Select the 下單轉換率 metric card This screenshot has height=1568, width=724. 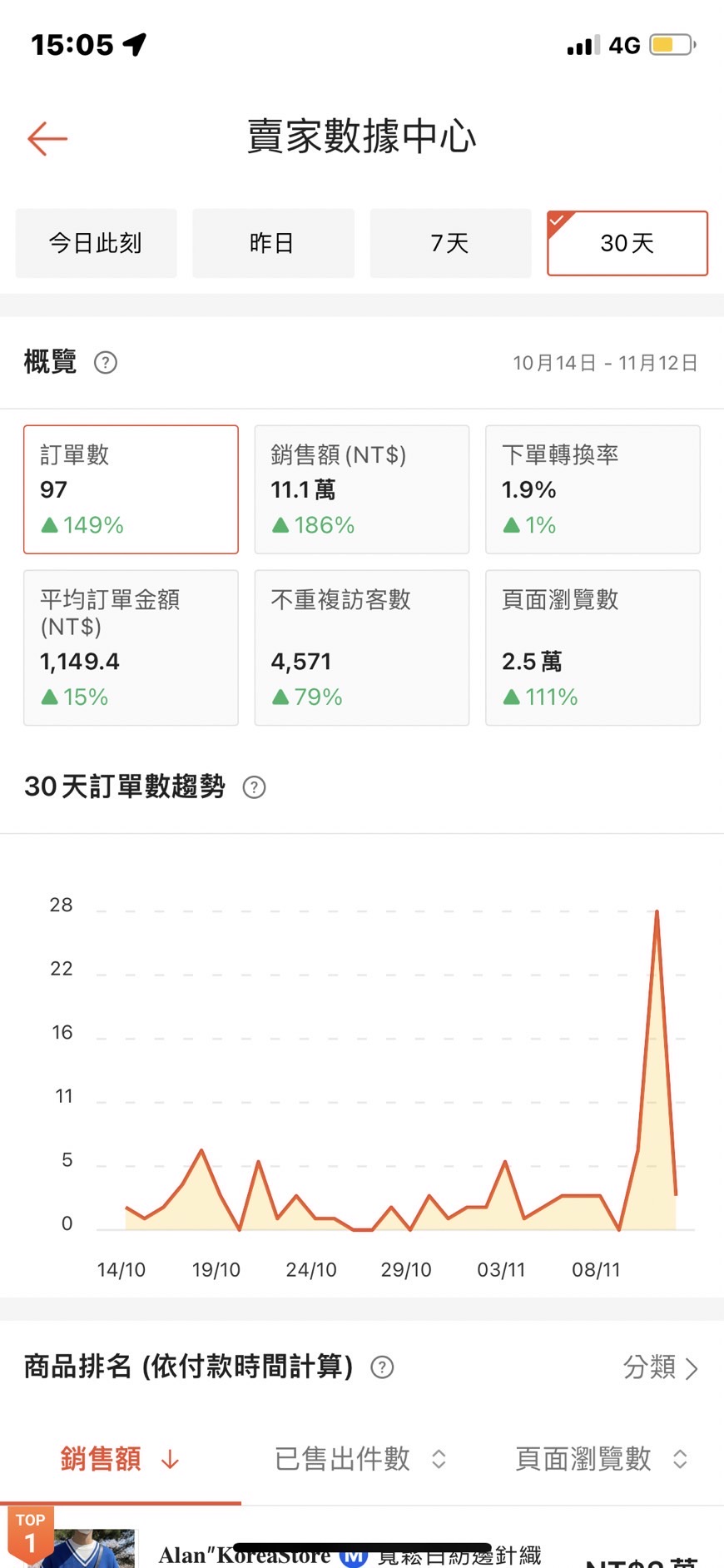pos(593,489)
